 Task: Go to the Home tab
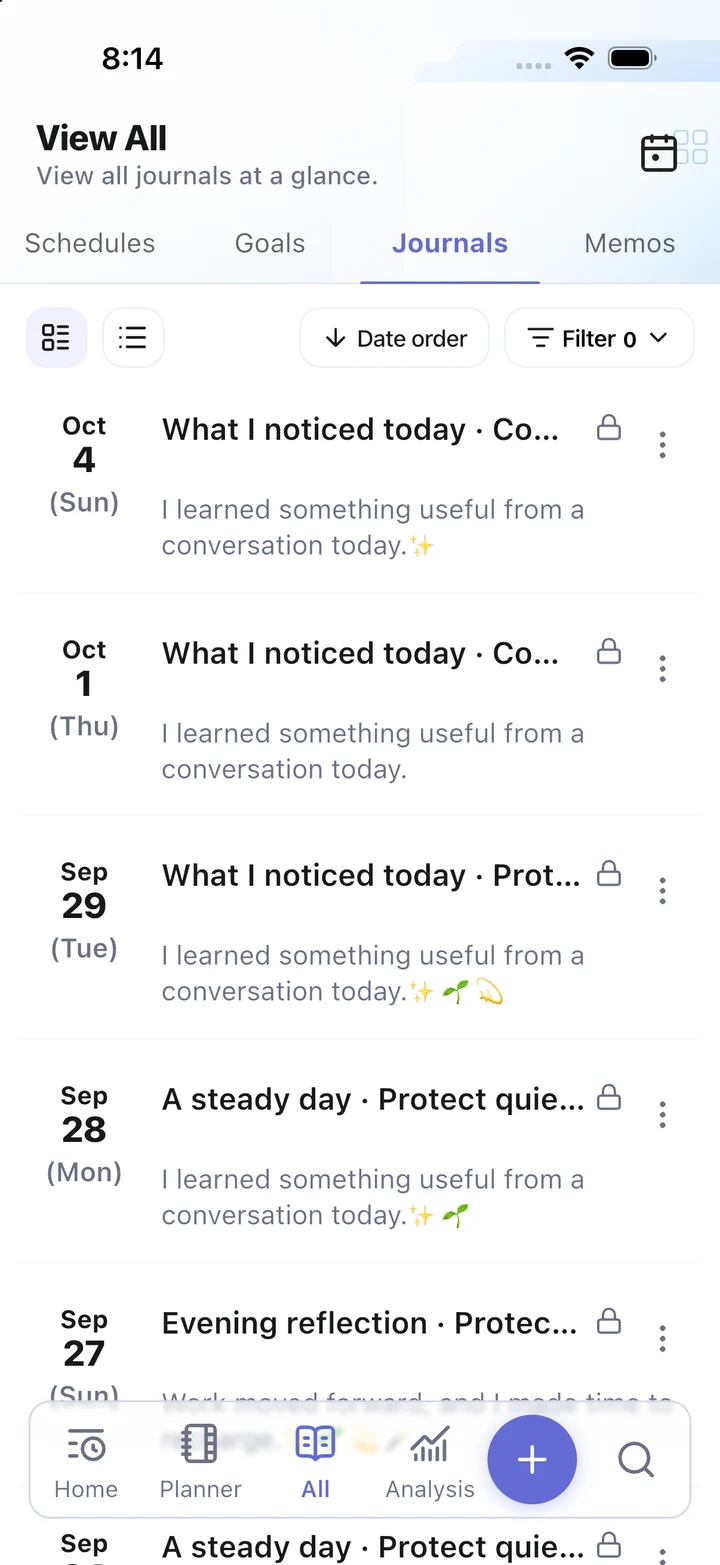click(86, 1462)
